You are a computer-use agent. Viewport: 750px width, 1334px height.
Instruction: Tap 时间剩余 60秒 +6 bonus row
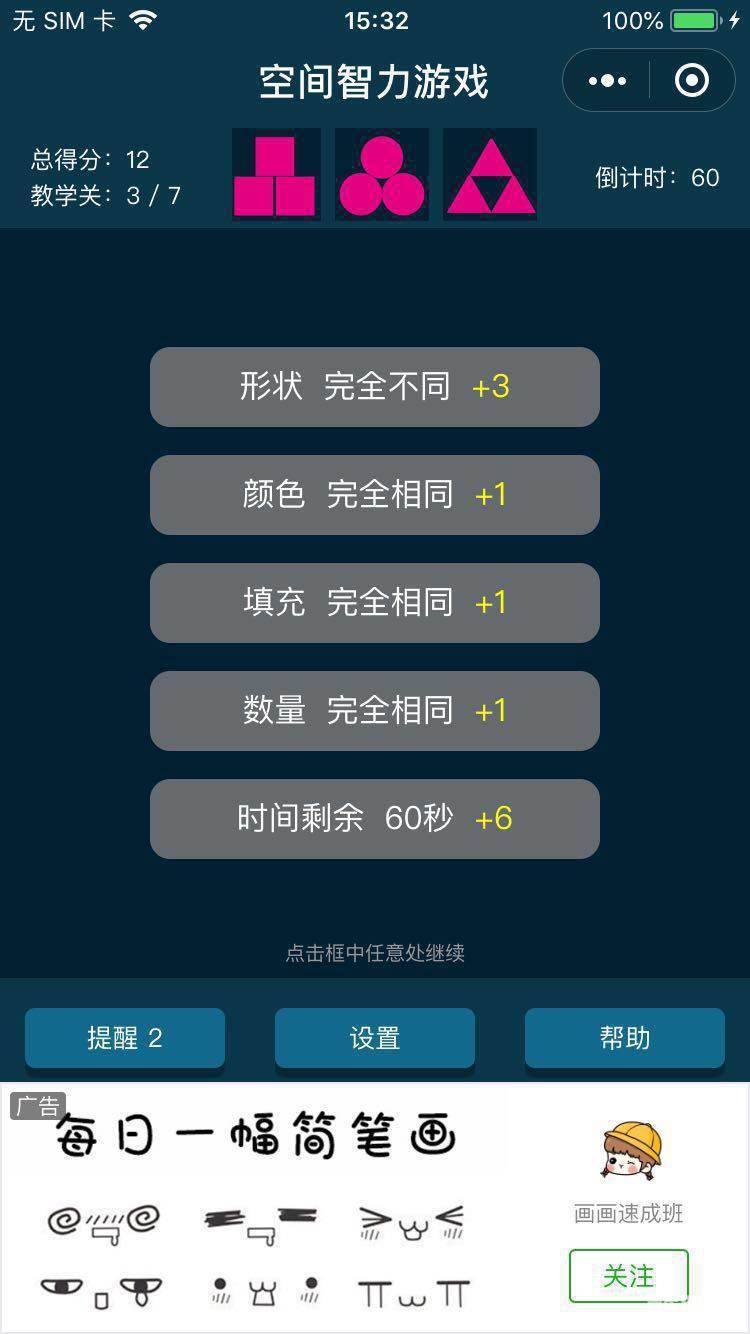coord(374,819)
